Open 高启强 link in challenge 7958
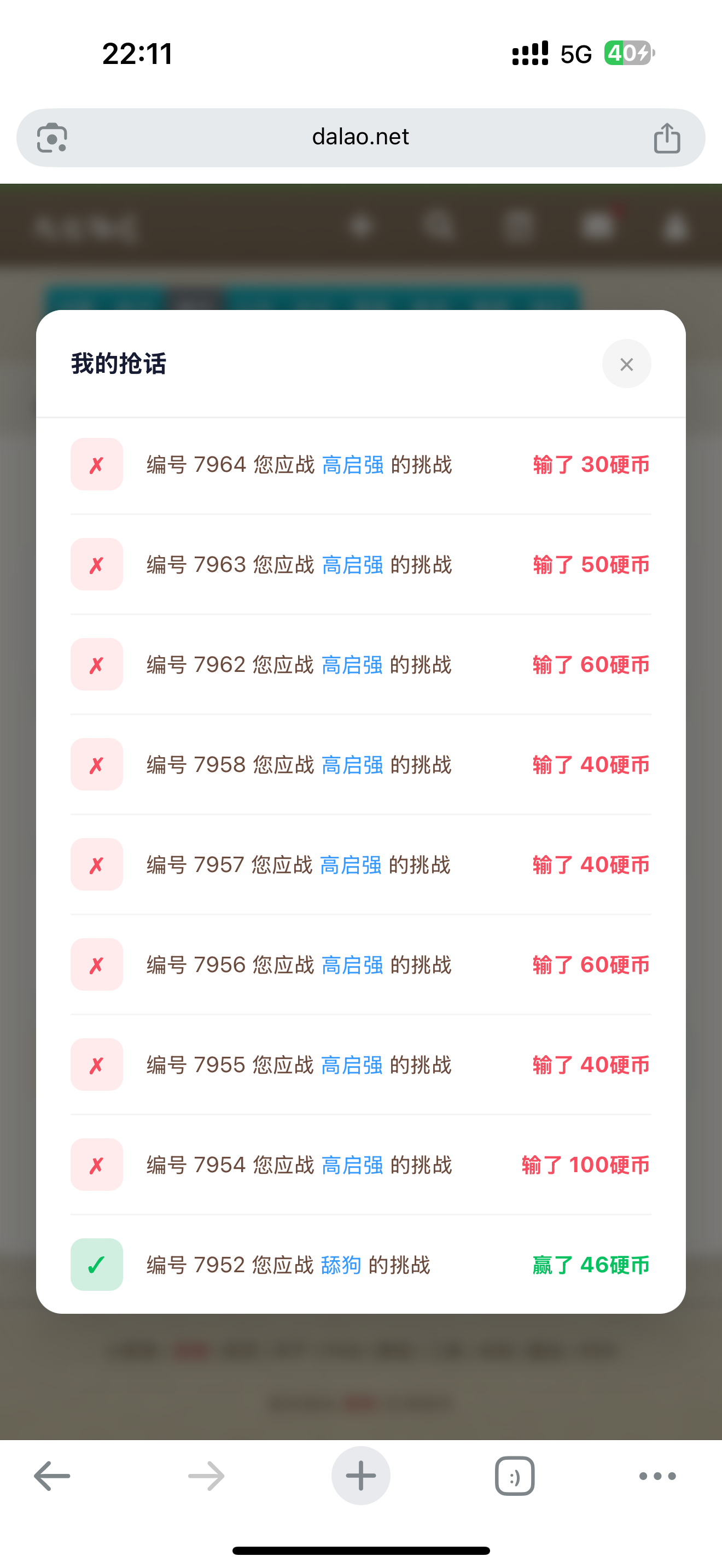 (352, 764)
